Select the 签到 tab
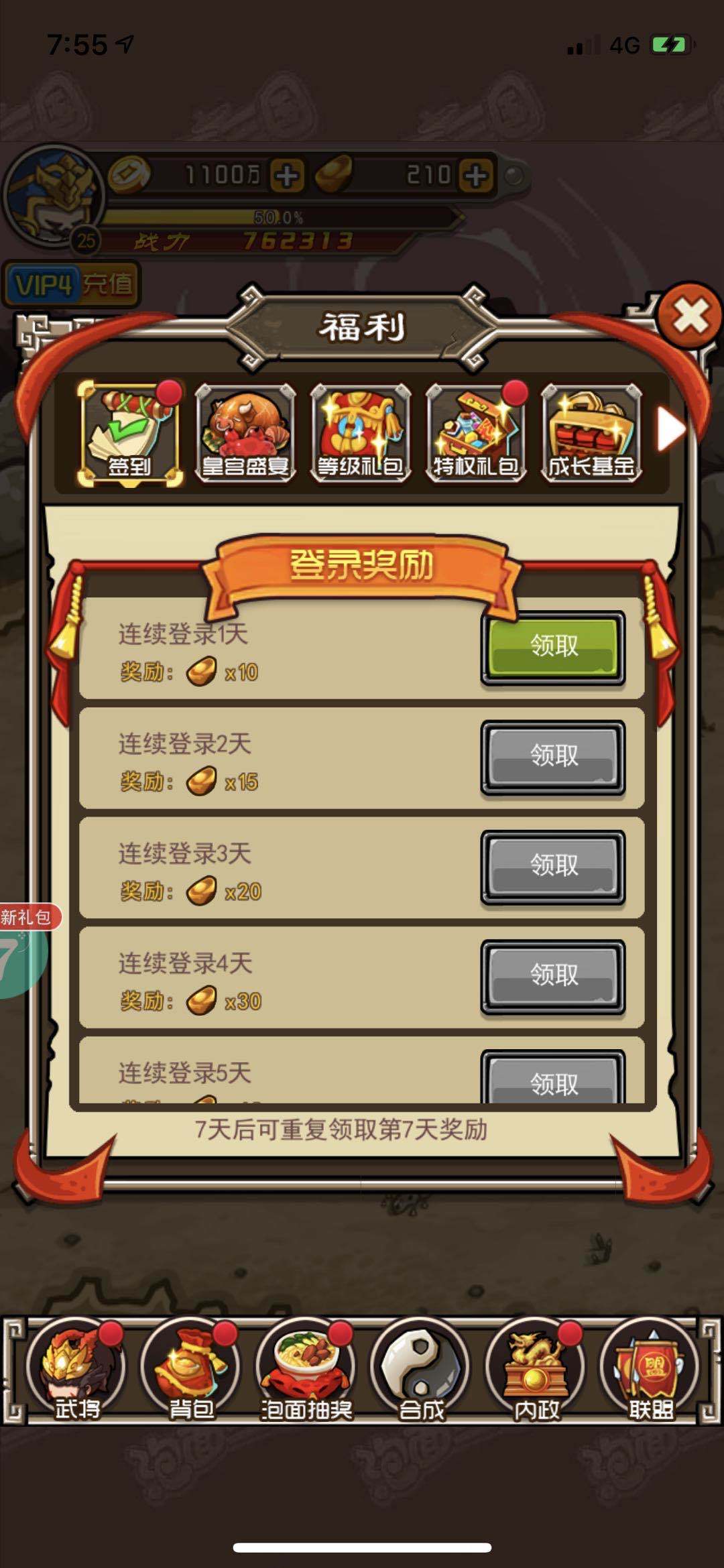Image resolution: width=724 pixels, height=1568 pixels. pos(129,434)
